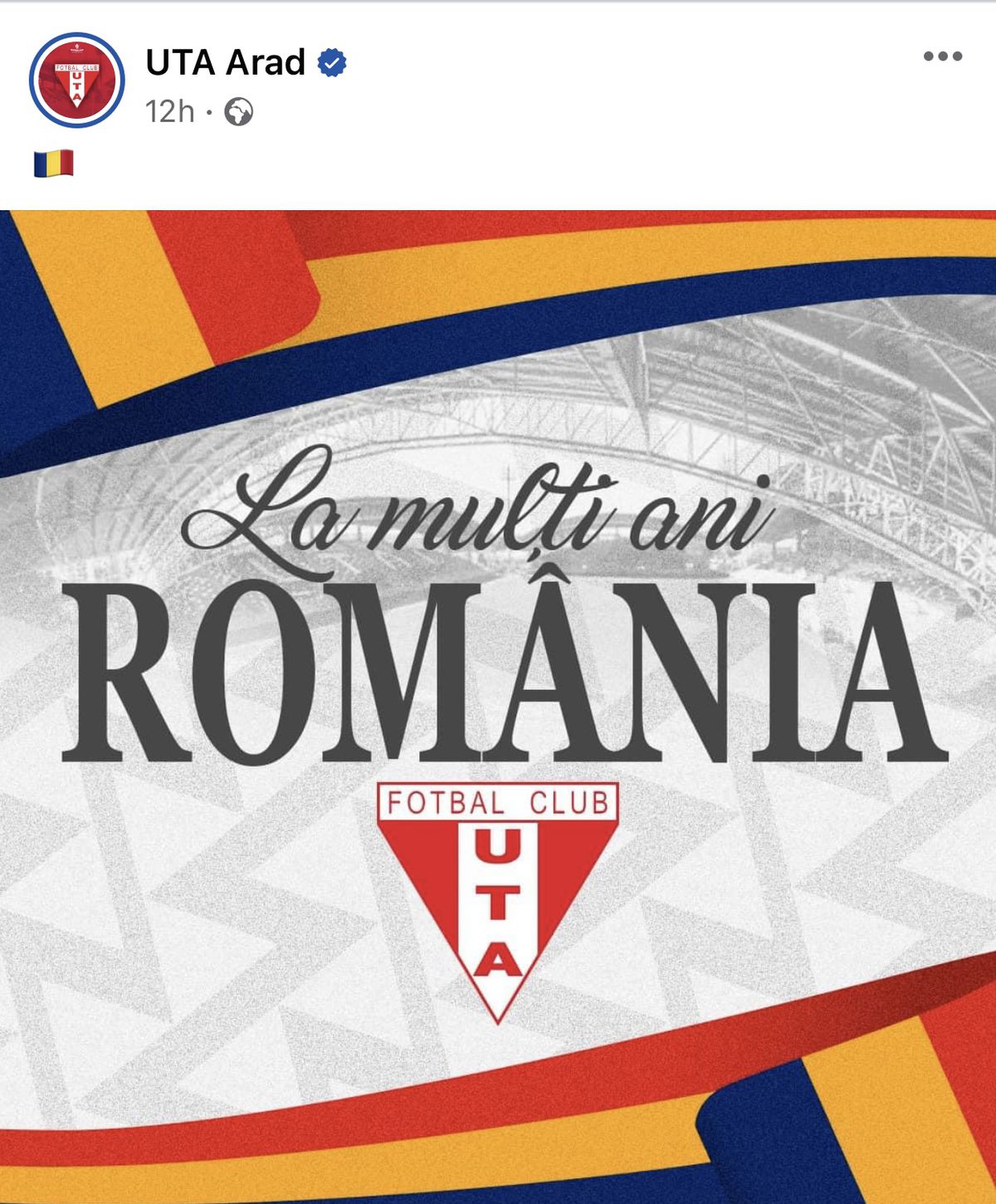
Task: Tap the 12h post timestamp
Action: (169, 111)
